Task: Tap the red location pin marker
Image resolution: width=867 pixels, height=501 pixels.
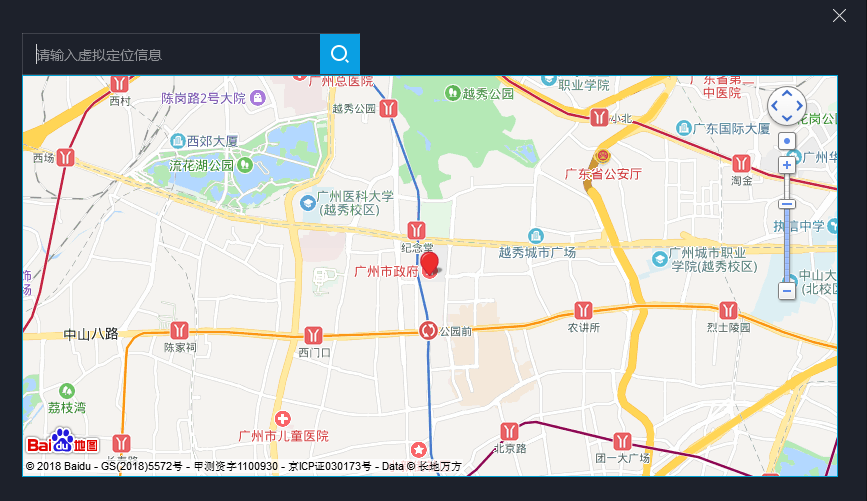Action: (429, 264)
